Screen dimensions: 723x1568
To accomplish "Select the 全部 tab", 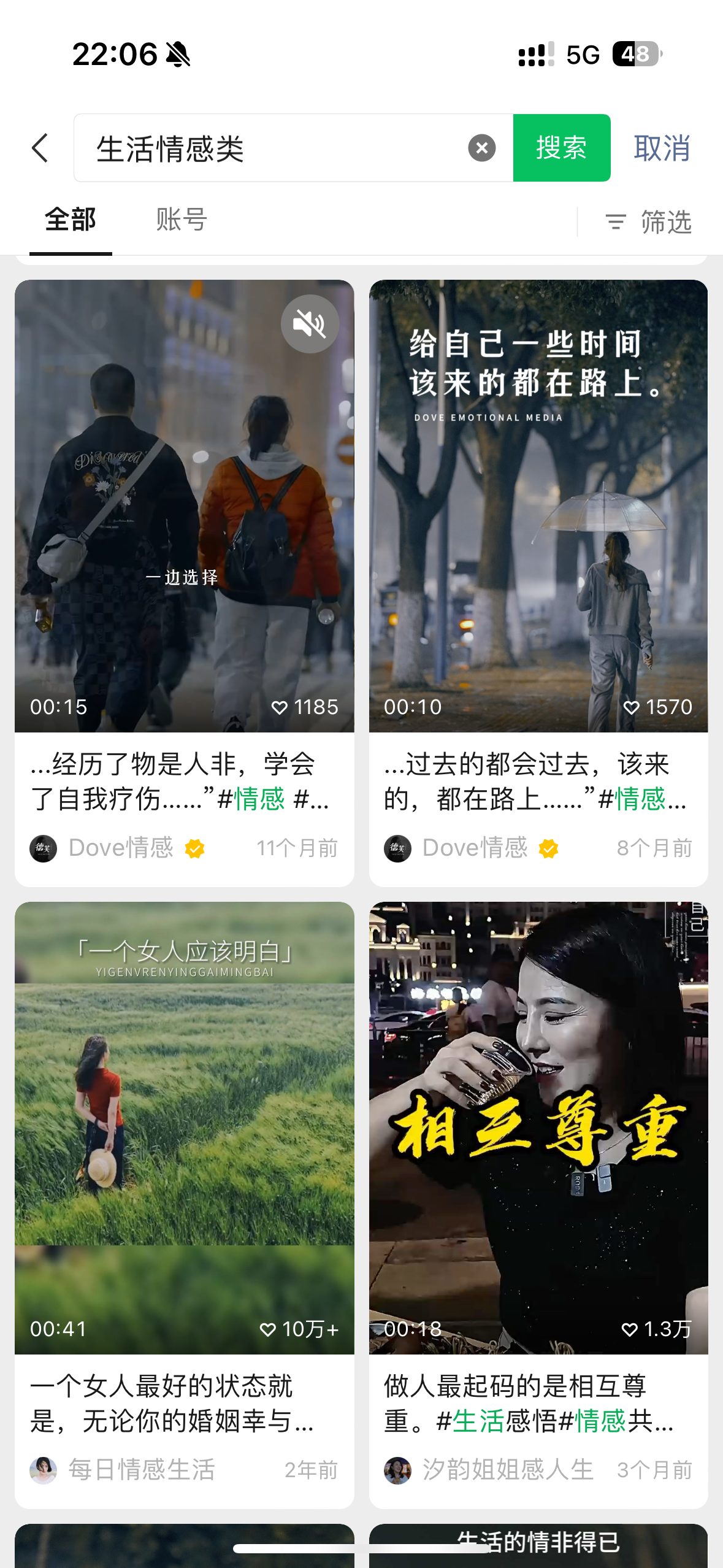I will click(x=71, y=220).
